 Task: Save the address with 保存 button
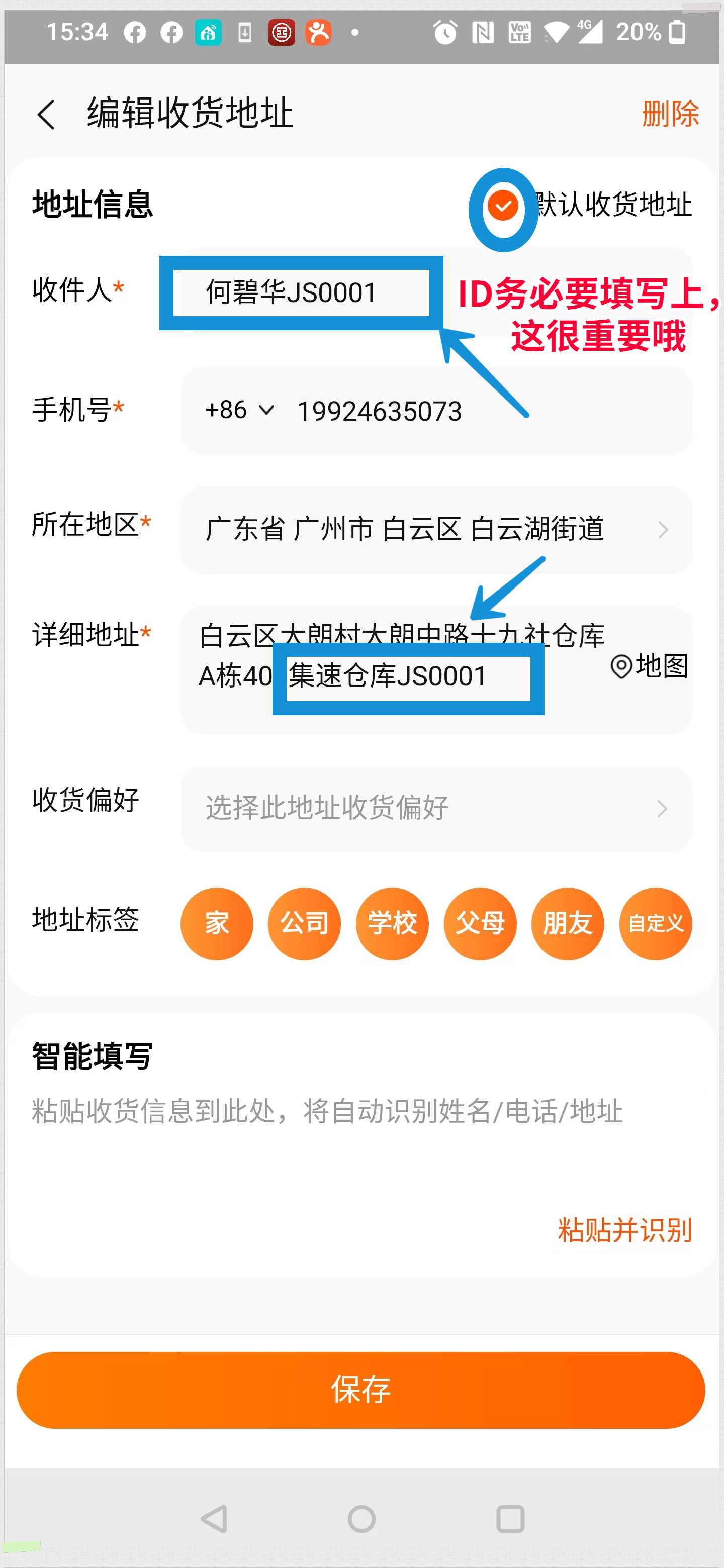[x=360, y=1390]
